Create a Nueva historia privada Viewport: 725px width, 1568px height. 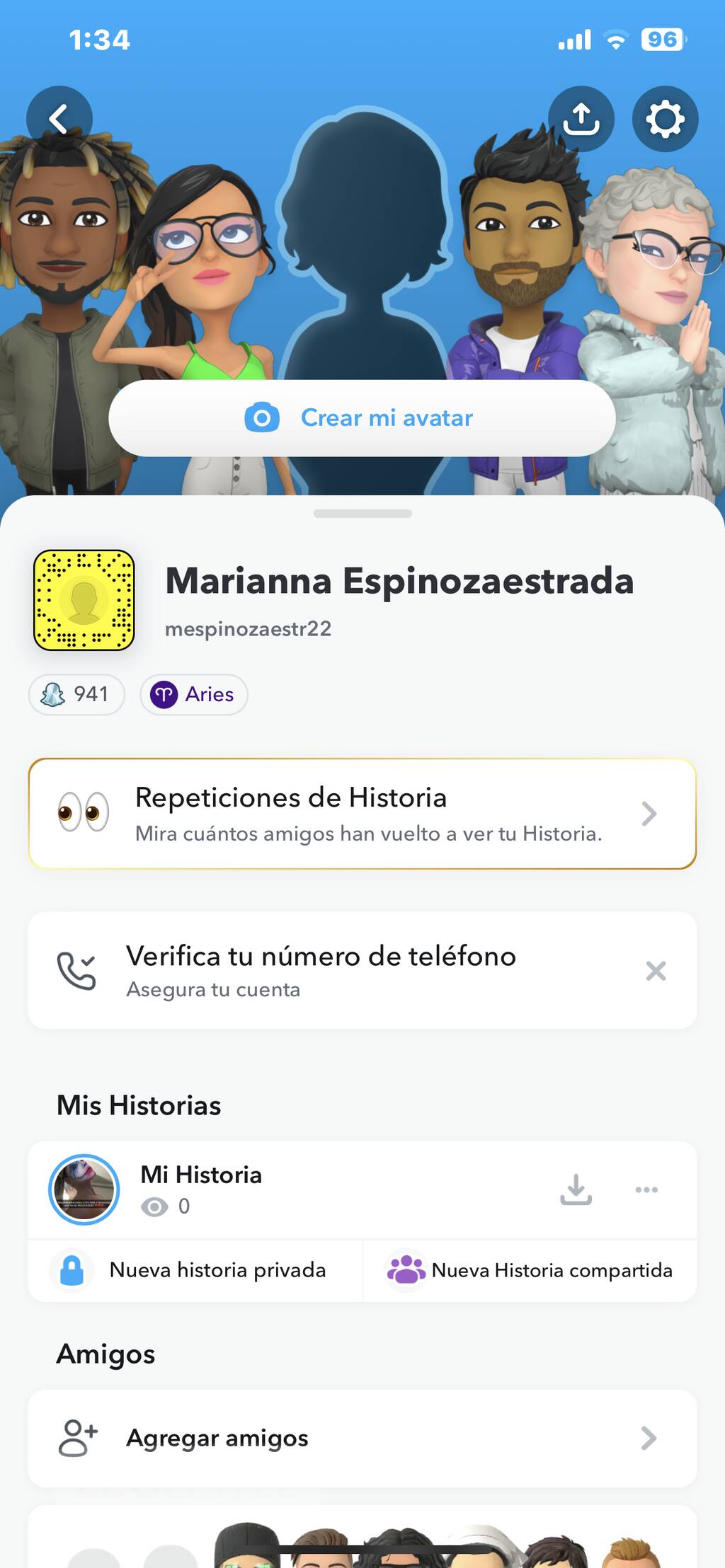(x=195, y=1270)
